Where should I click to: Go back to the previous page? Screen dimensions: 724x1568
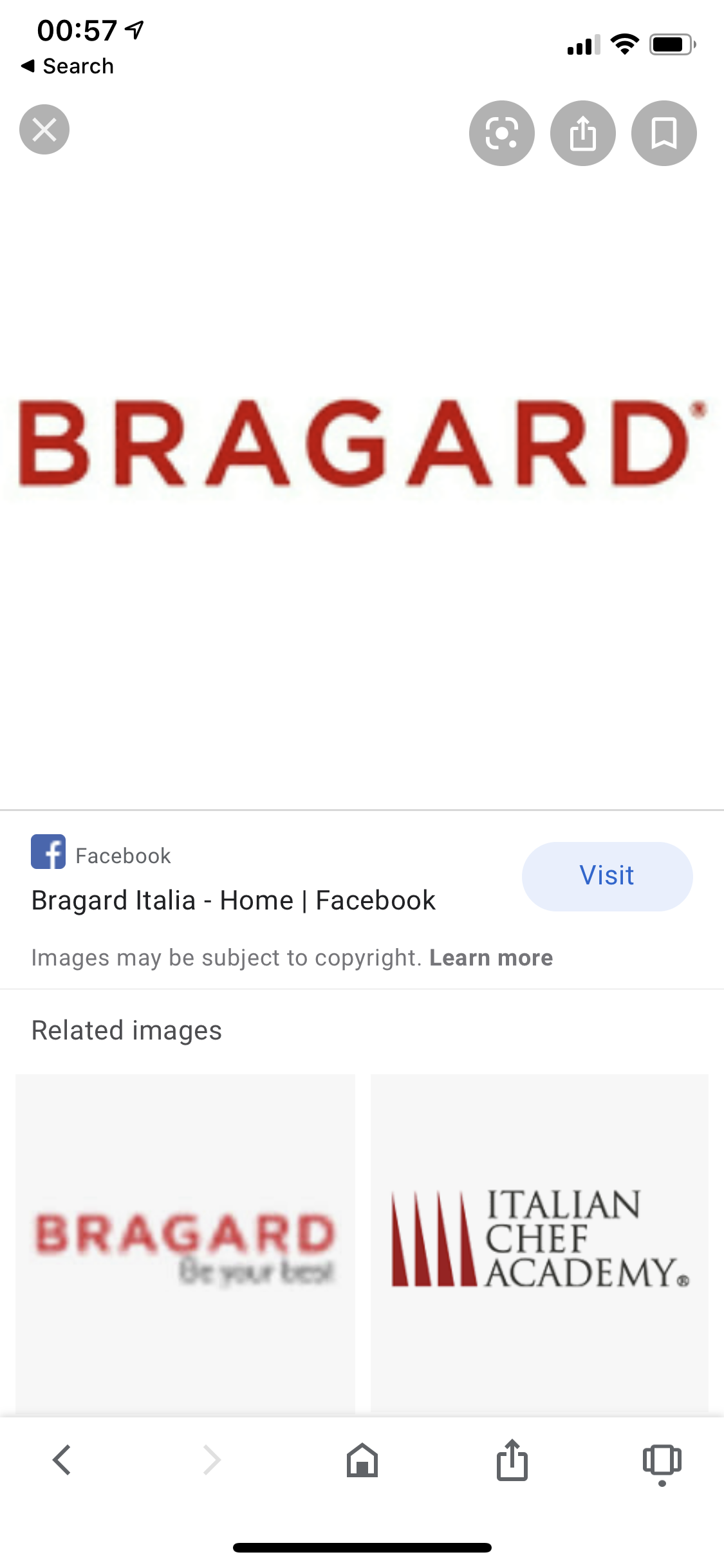point(62,1460)
